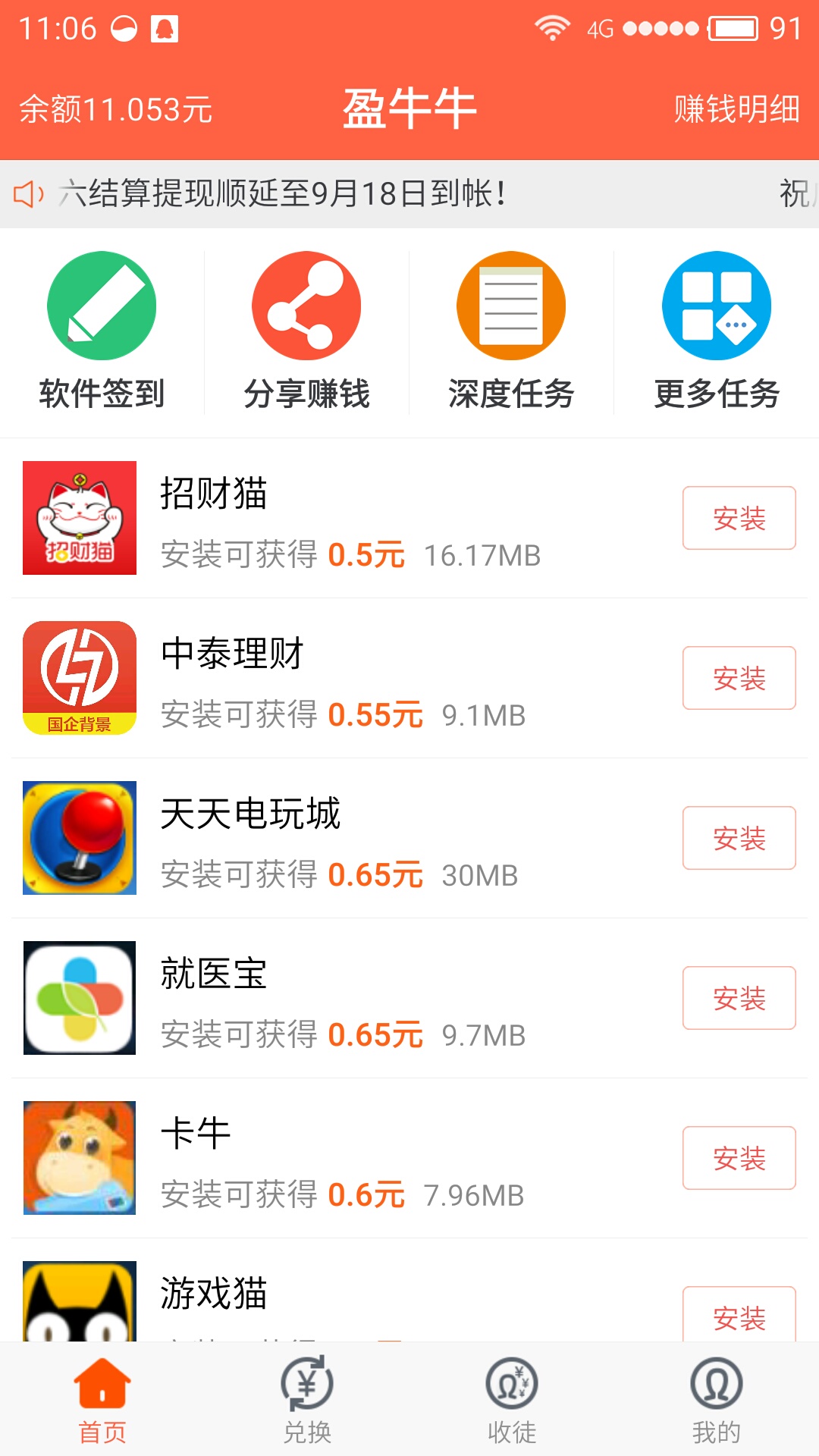Open 深度任务 deep tasks
Screen dimensions: 819x1456
(511, 331)
